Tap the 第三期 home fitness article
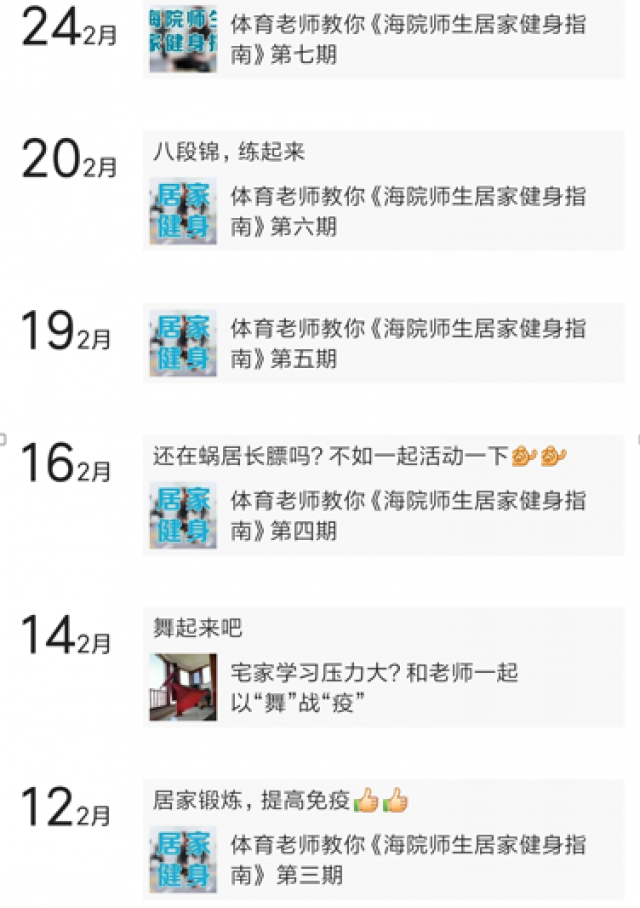640x908 pixels. (384, 859)
